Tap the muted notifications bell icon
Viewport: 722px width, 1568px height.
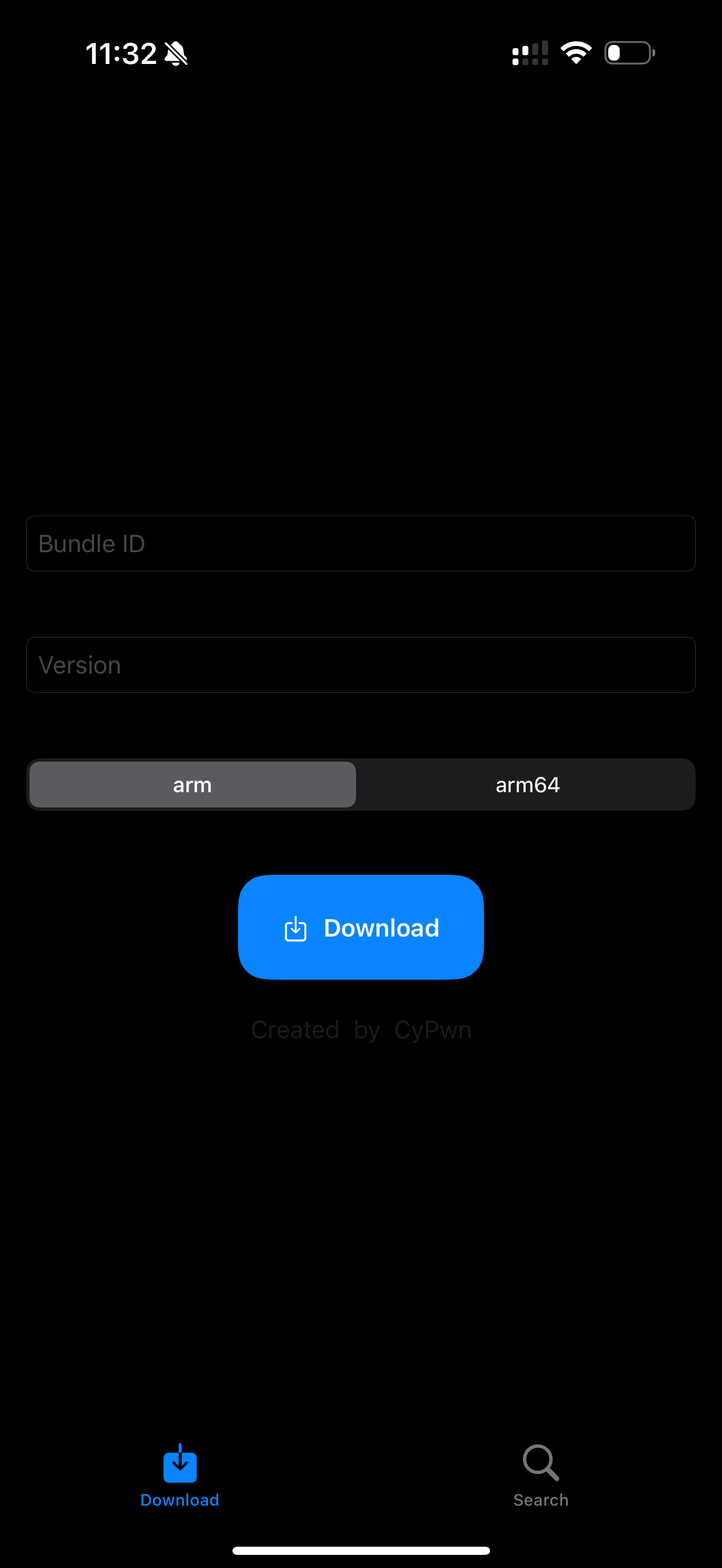click(x=174, y=54)
